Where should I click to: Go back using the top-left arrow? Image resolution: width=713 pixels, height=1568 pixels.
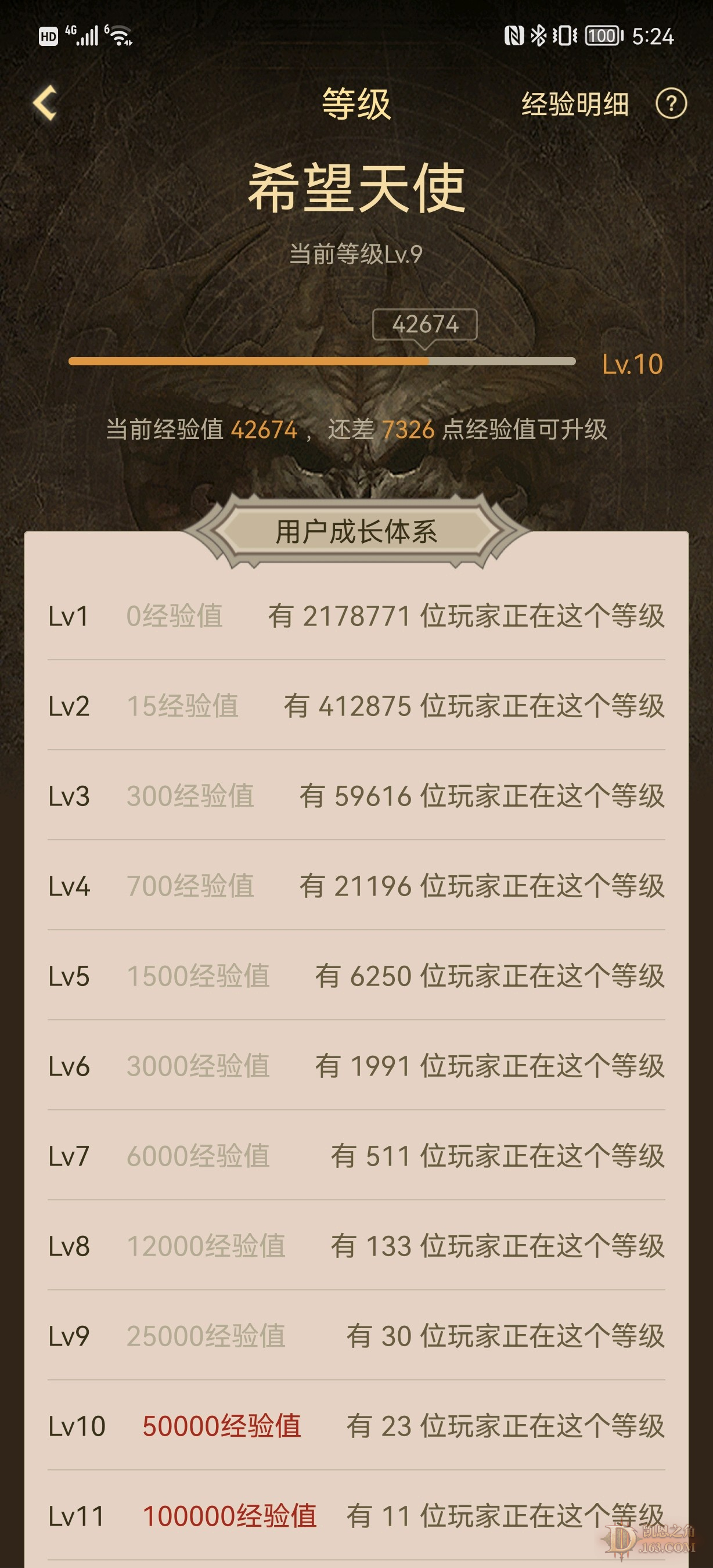click(45, 103)
